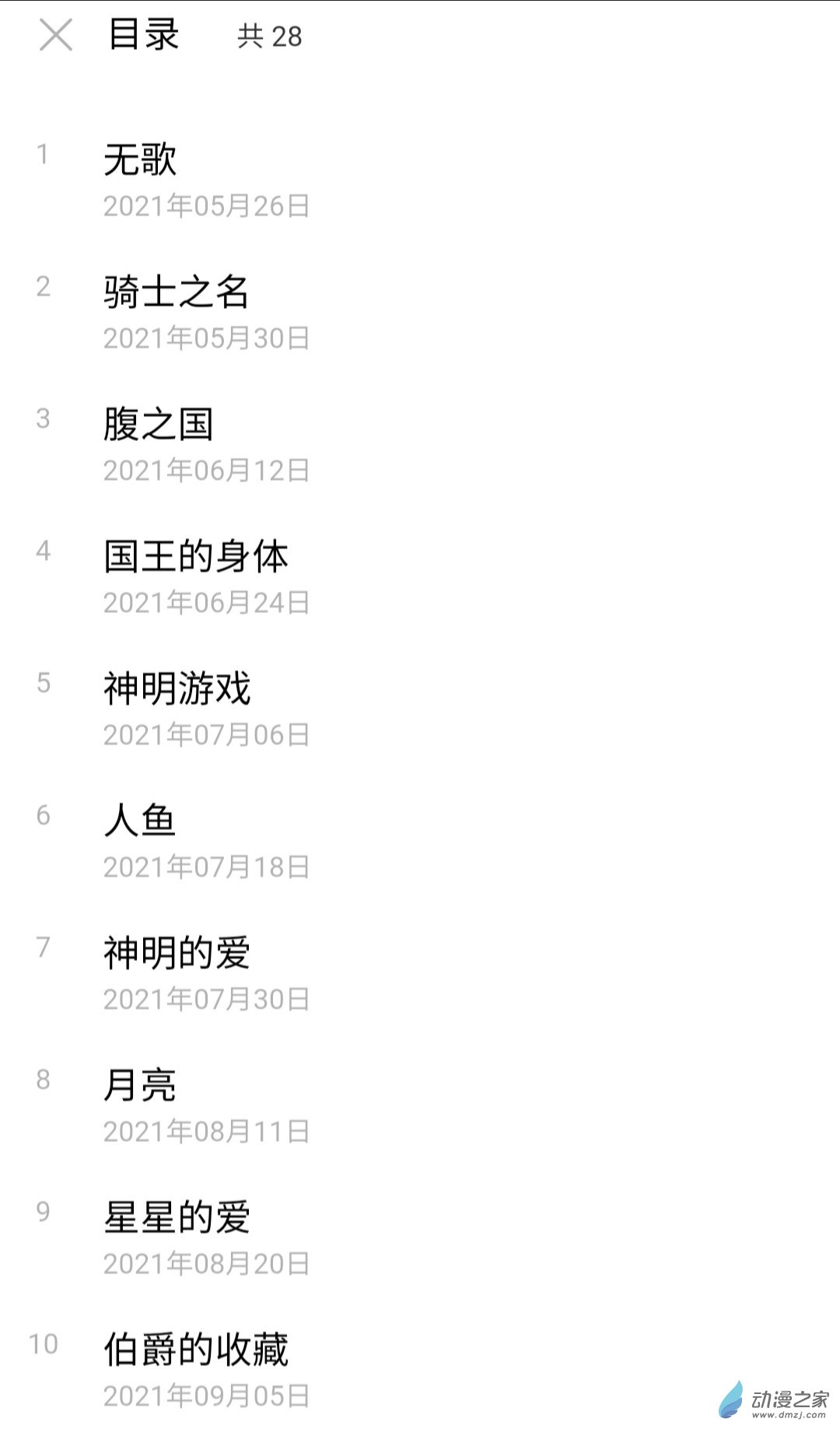The image size is (840, 1429).
Task: Open chapter 2 骑士之名
Action: click(x=176, y=293)
